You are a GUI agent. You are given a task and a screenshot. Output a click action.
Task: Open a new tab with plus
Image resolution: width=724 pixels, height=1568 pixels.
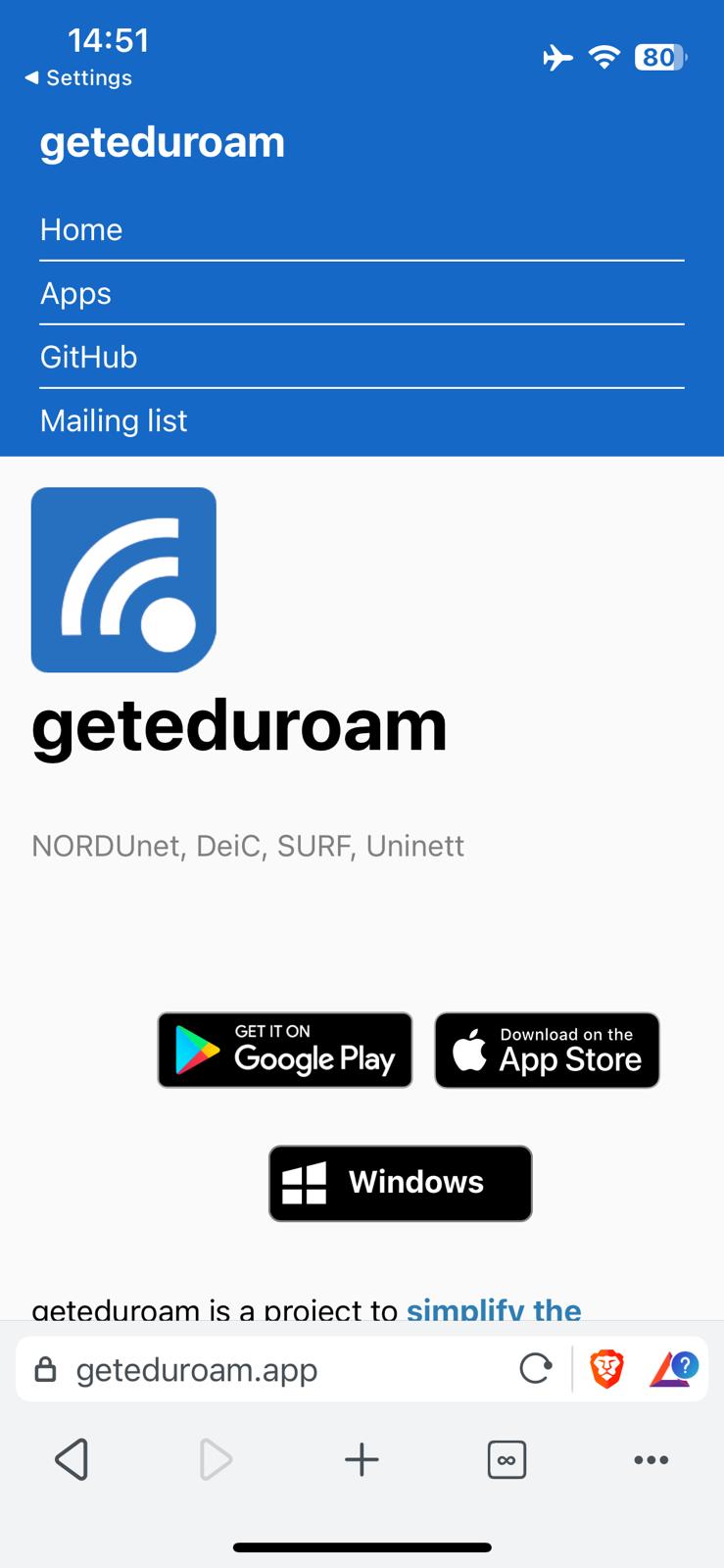(362, 1459)
